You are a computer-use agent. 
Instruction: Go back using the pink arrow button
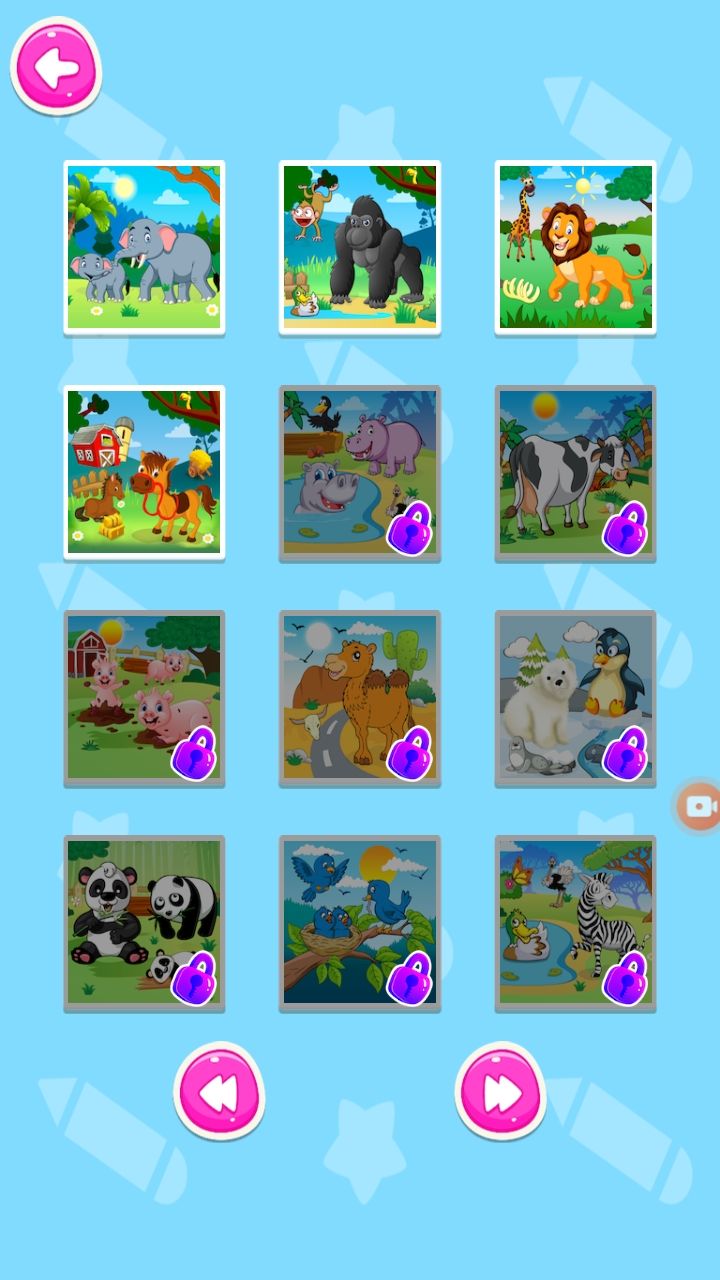coord(56,67)
